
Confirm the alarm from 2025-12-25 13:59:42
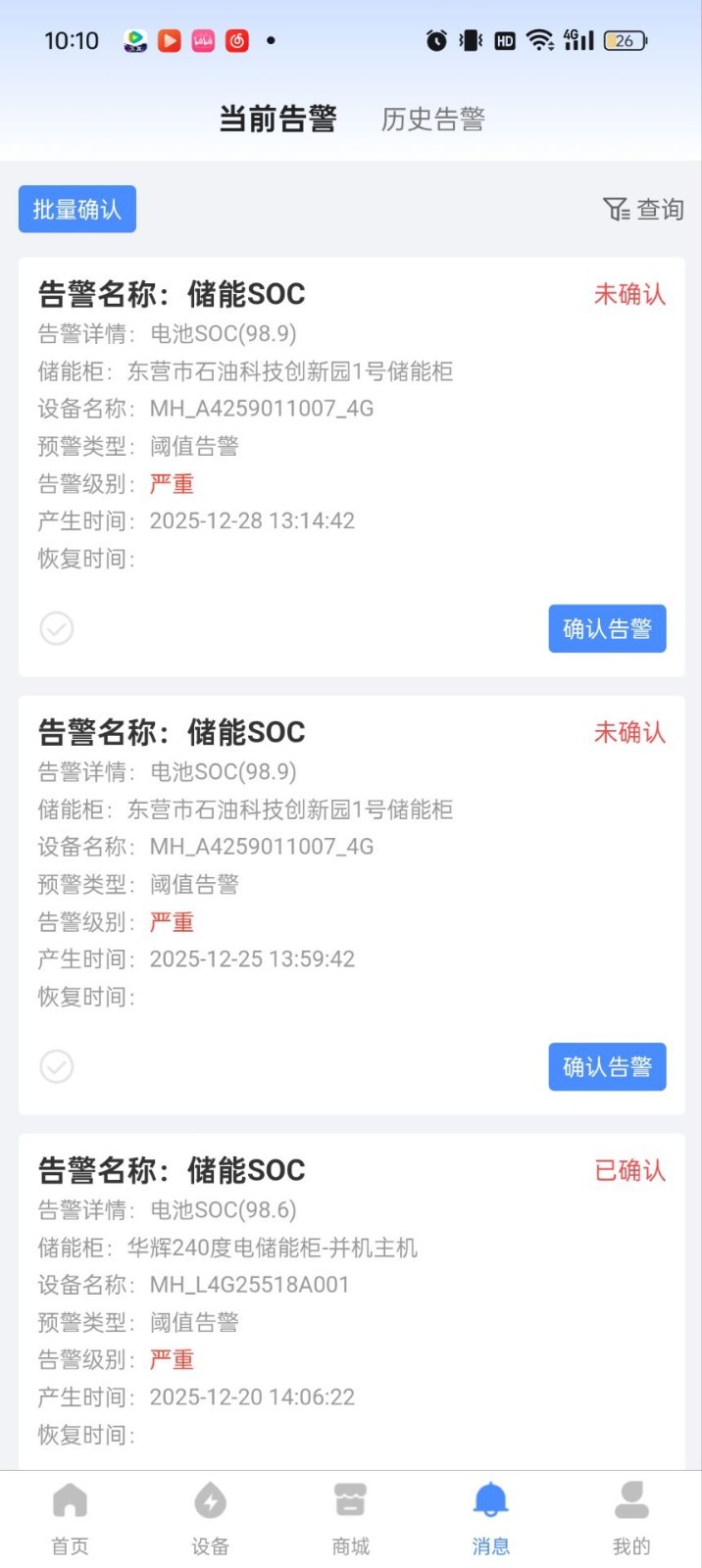607,1067
